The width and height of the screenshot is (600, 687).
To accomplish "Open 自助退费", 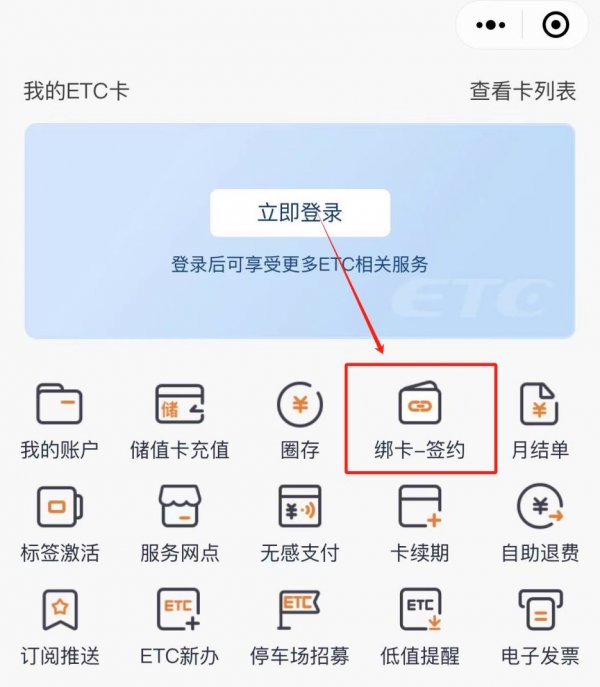I will point(540,523).
